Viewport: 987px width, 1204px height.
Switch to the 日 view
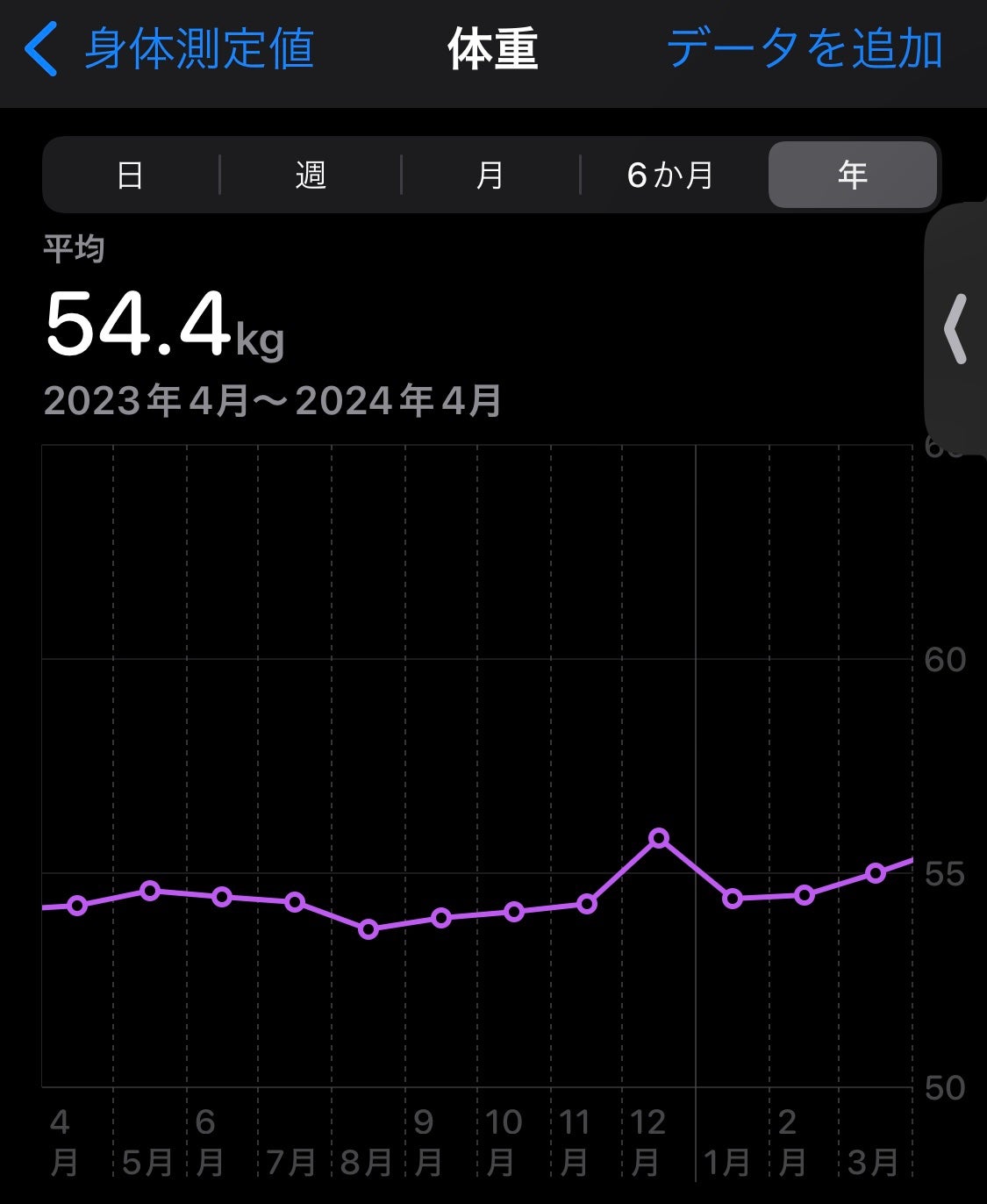(x=130, y=176)
